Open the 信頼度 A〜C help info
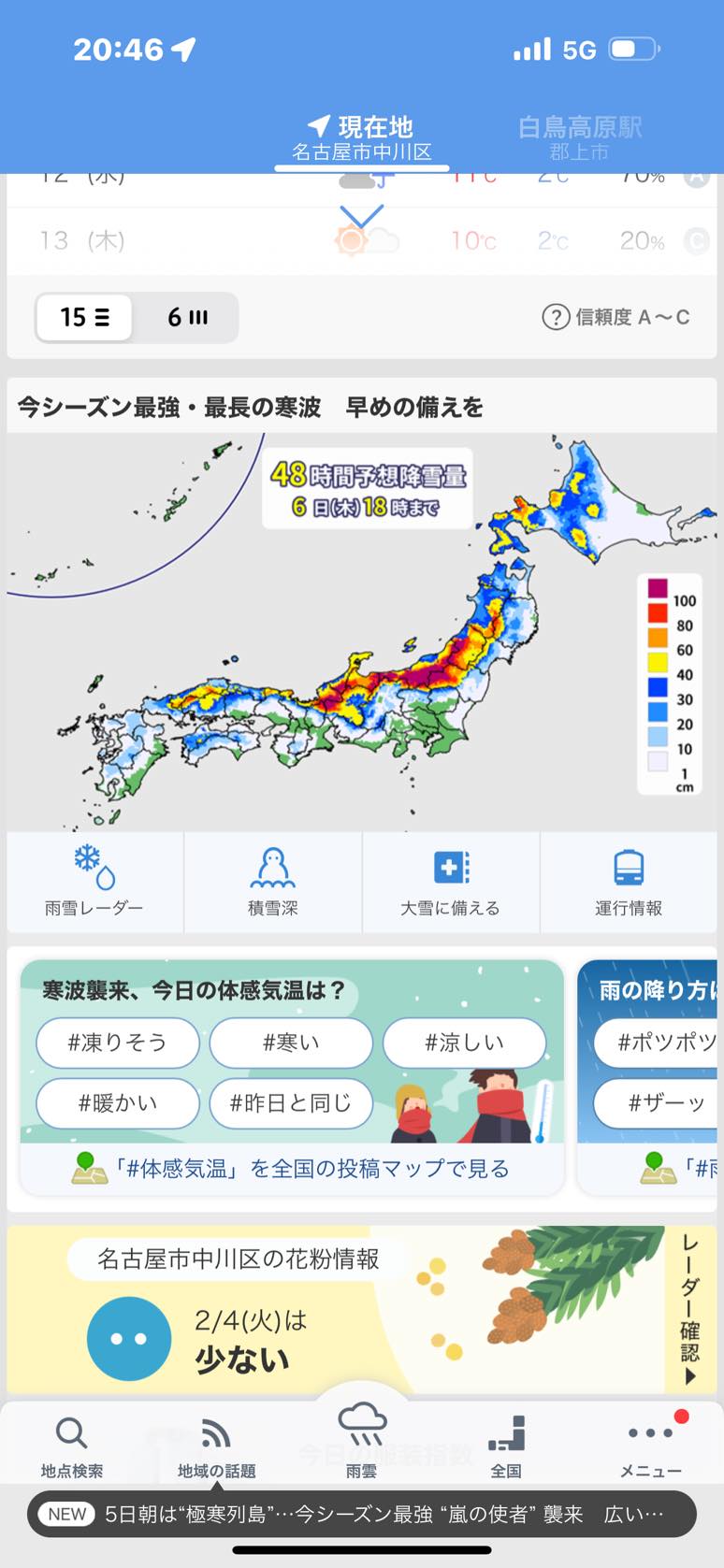The image size is (724, 1568). 615,318
